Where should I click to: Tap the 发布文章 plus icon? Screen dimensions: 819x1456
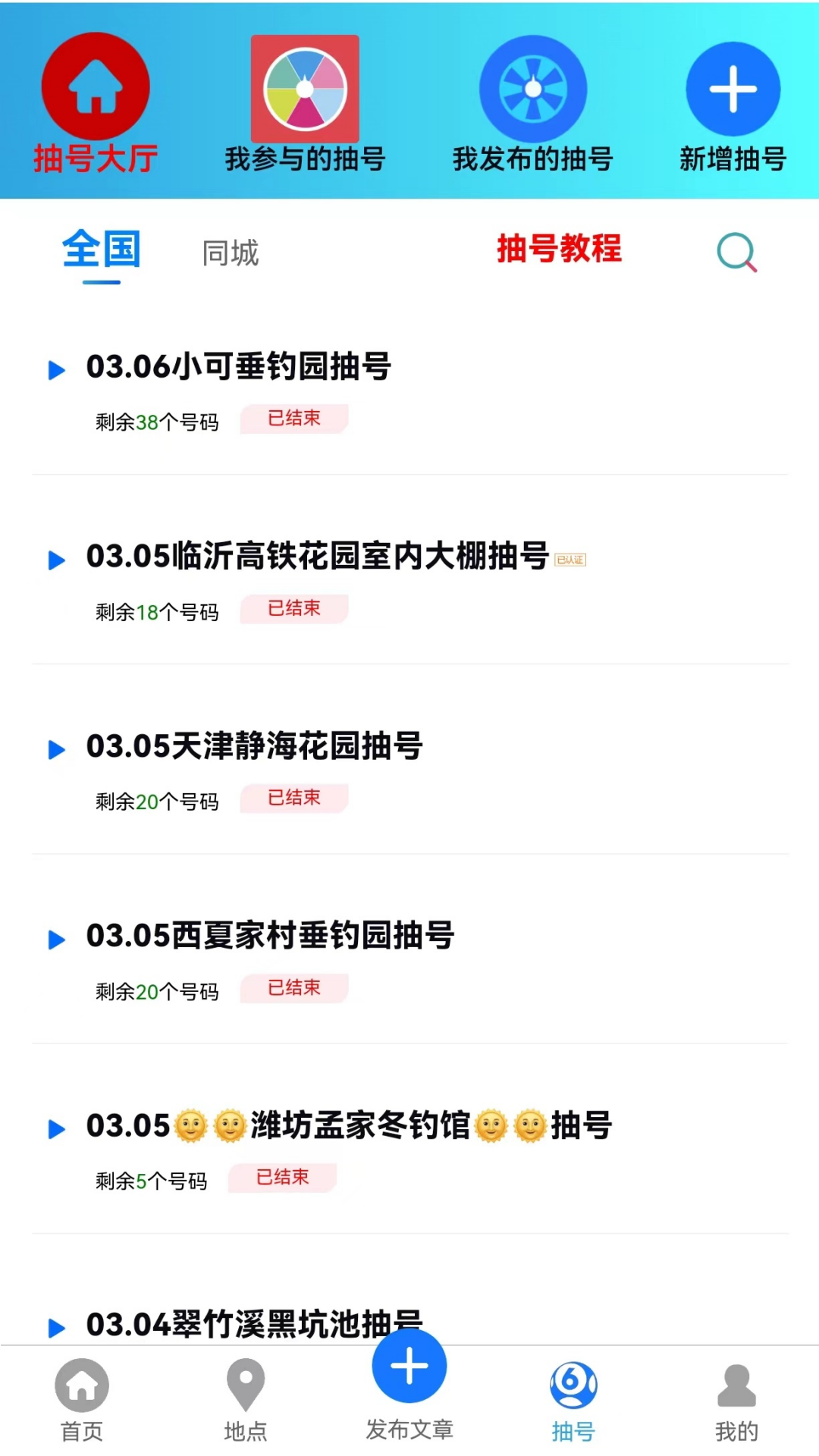pyautogui.click(x=409, y=1365)
